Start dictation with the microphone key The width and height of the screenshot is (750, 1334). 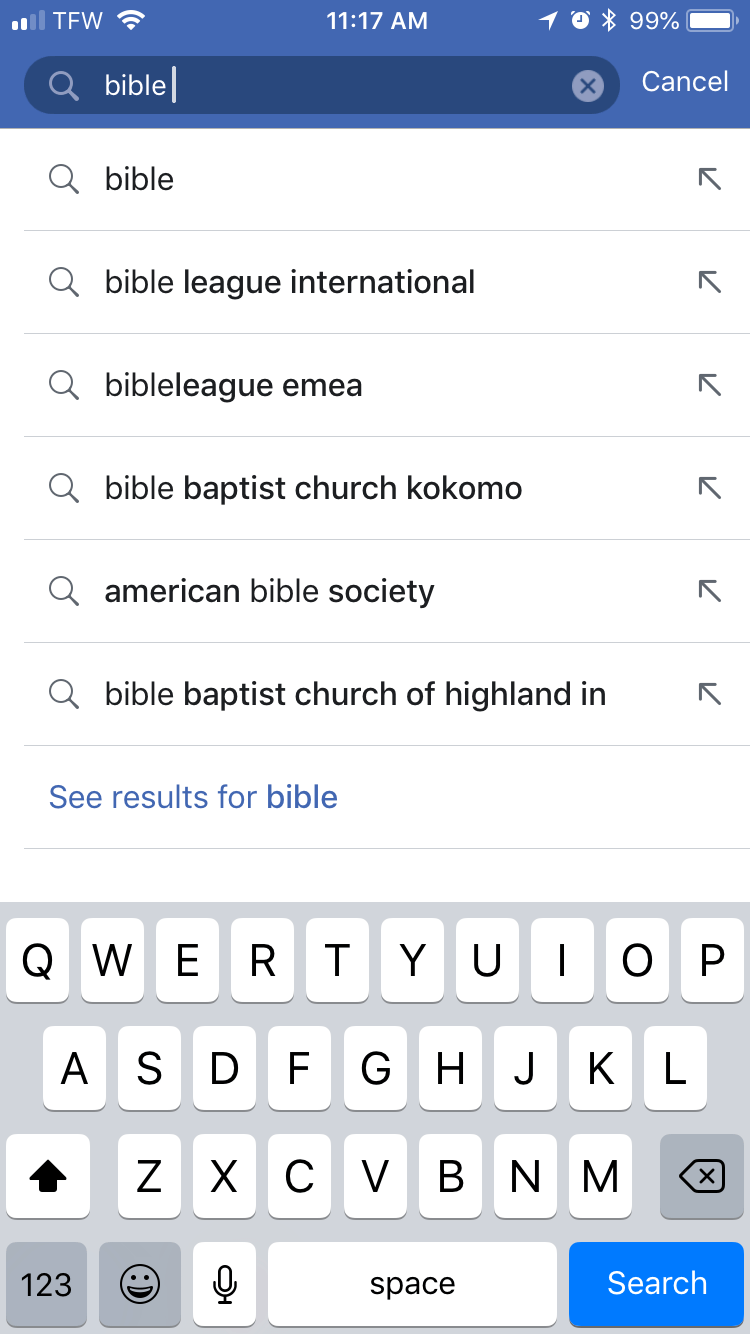[225, 1284]
